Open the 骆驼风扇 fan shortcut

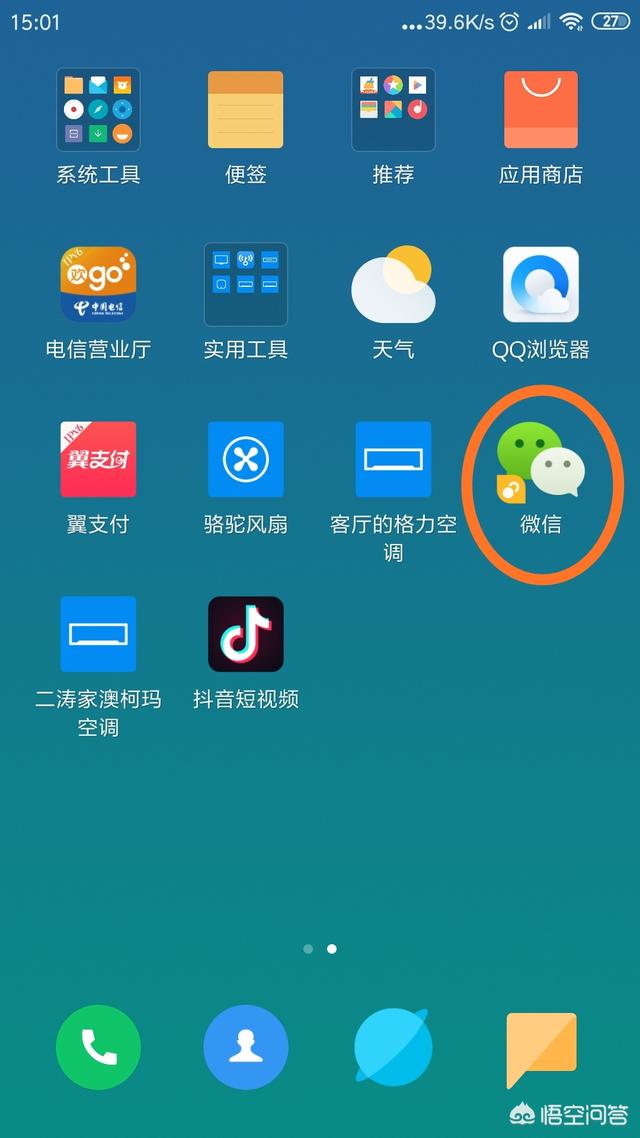(246, 460)
